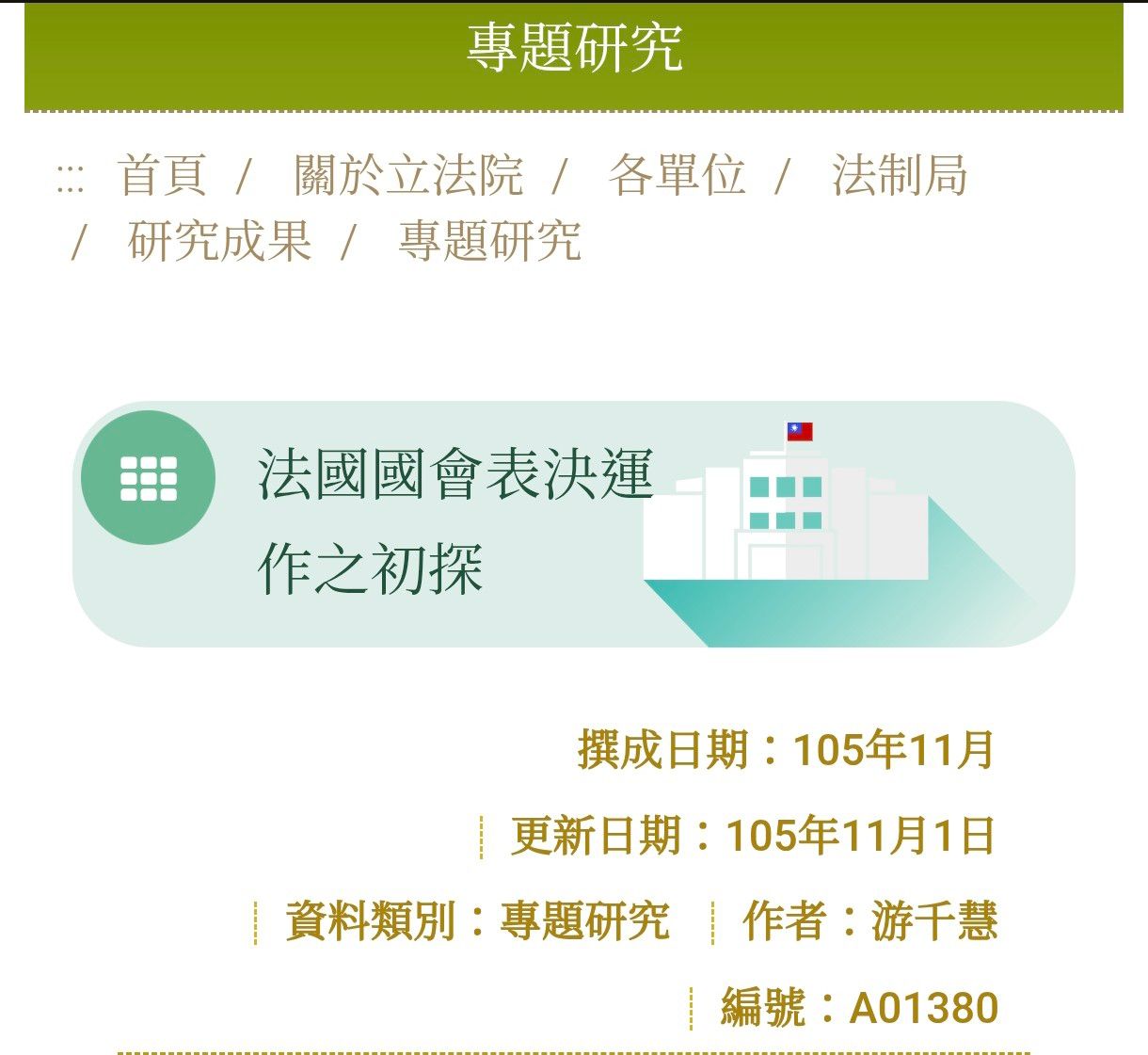Open the 首頁 breadcrumb link
The height and width of the screenshot is (1055, 1148).
[x=162, y=176]
